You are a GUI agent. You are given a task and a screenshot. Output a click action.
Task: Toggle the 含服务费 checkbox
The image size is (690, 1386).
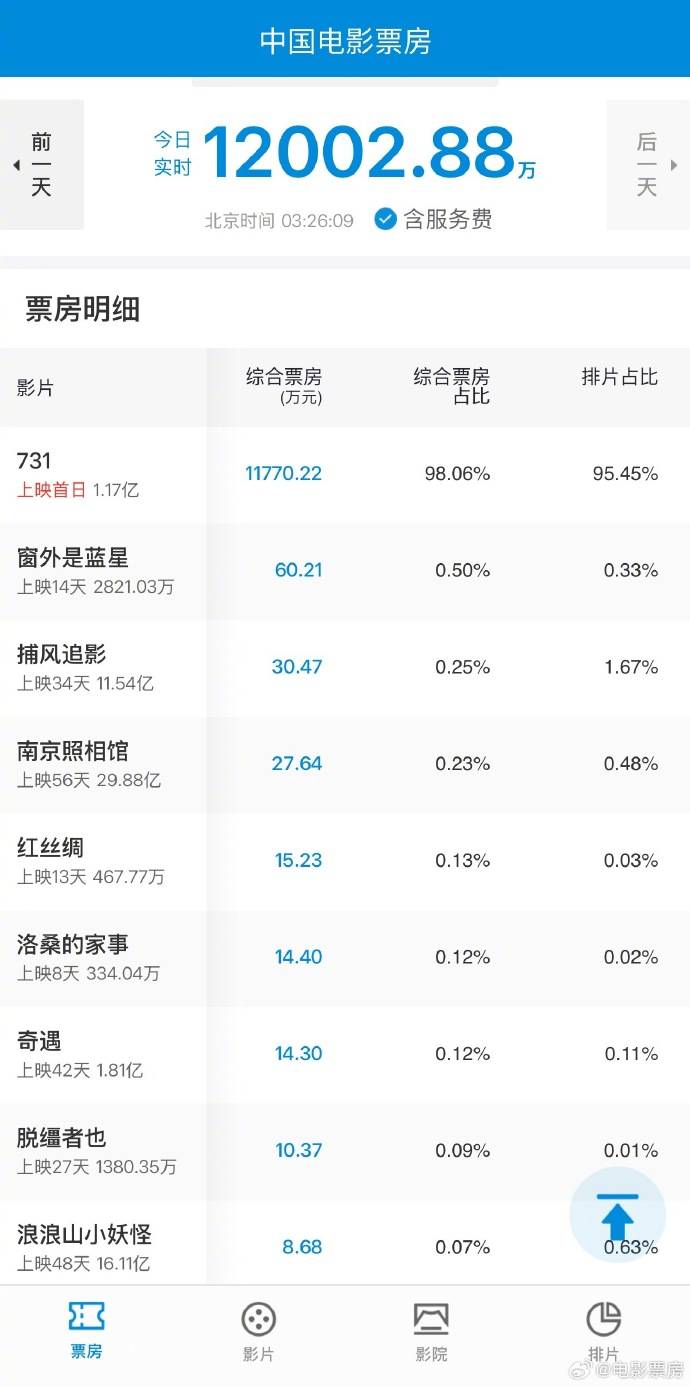pos(433,219)
